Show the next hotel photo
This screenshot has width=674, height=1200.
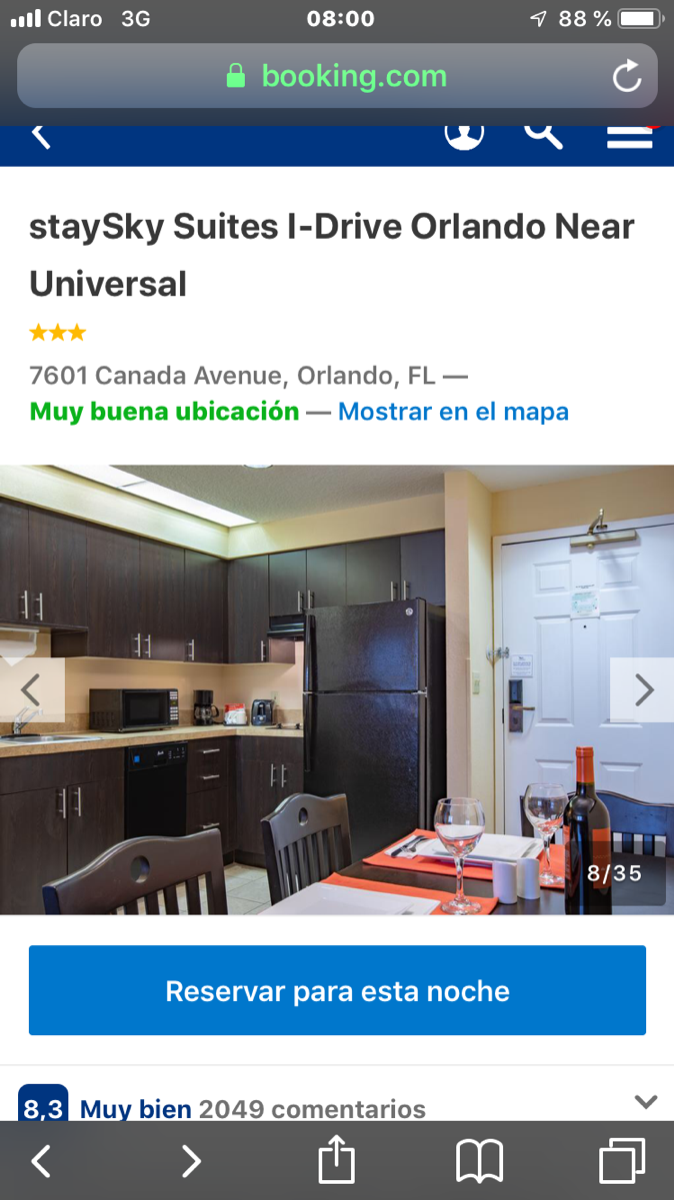643,689
